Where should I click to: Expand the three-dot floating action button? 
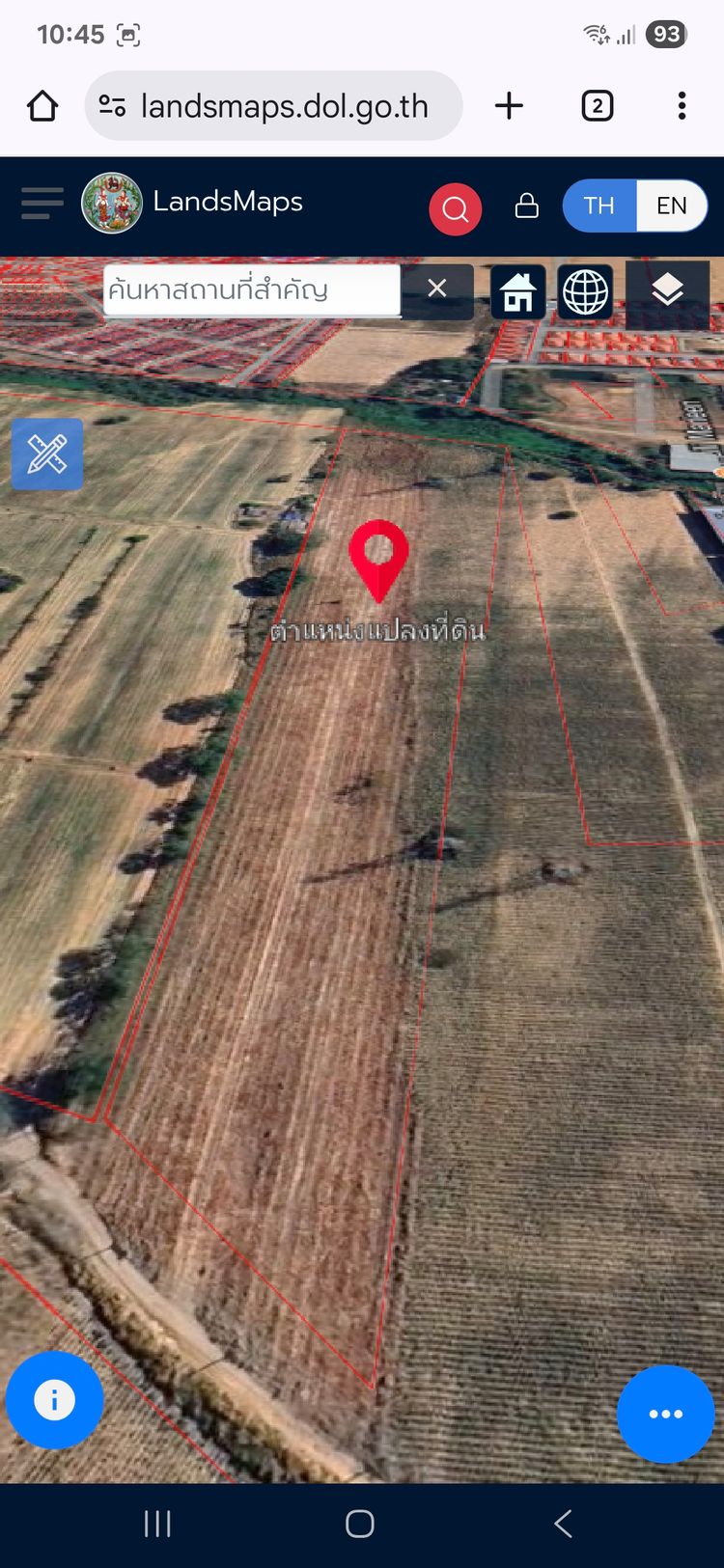665,1414
